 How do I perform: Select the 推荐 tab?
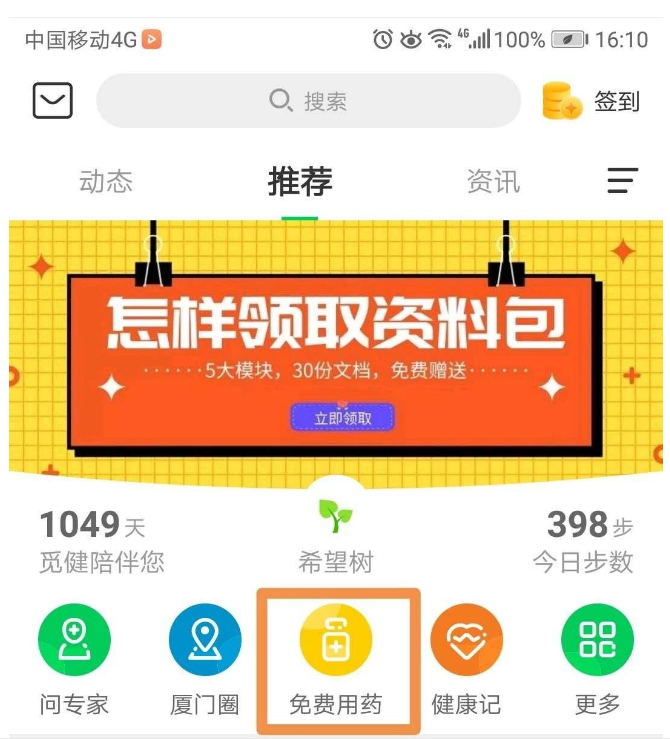coord(299,182)
